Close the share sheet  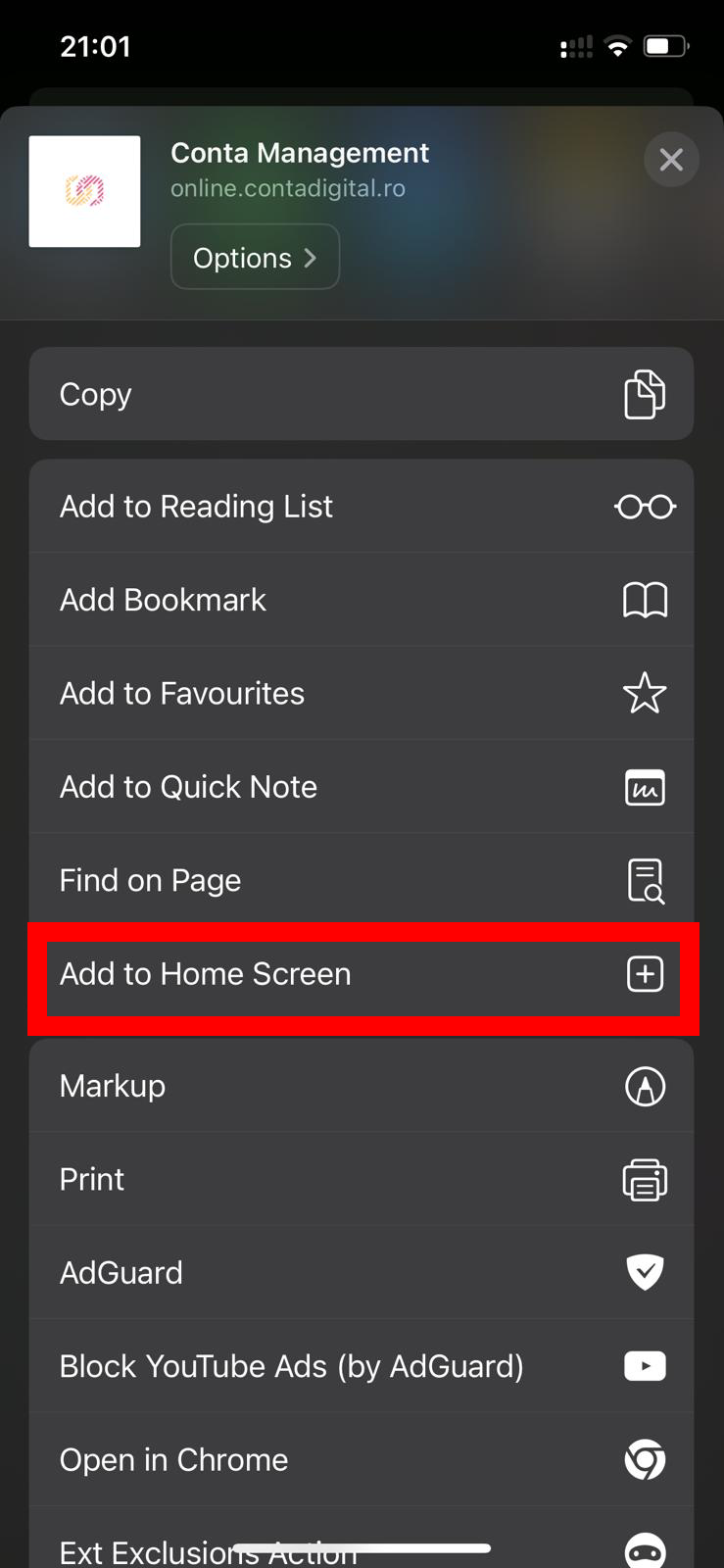[671, 159]
